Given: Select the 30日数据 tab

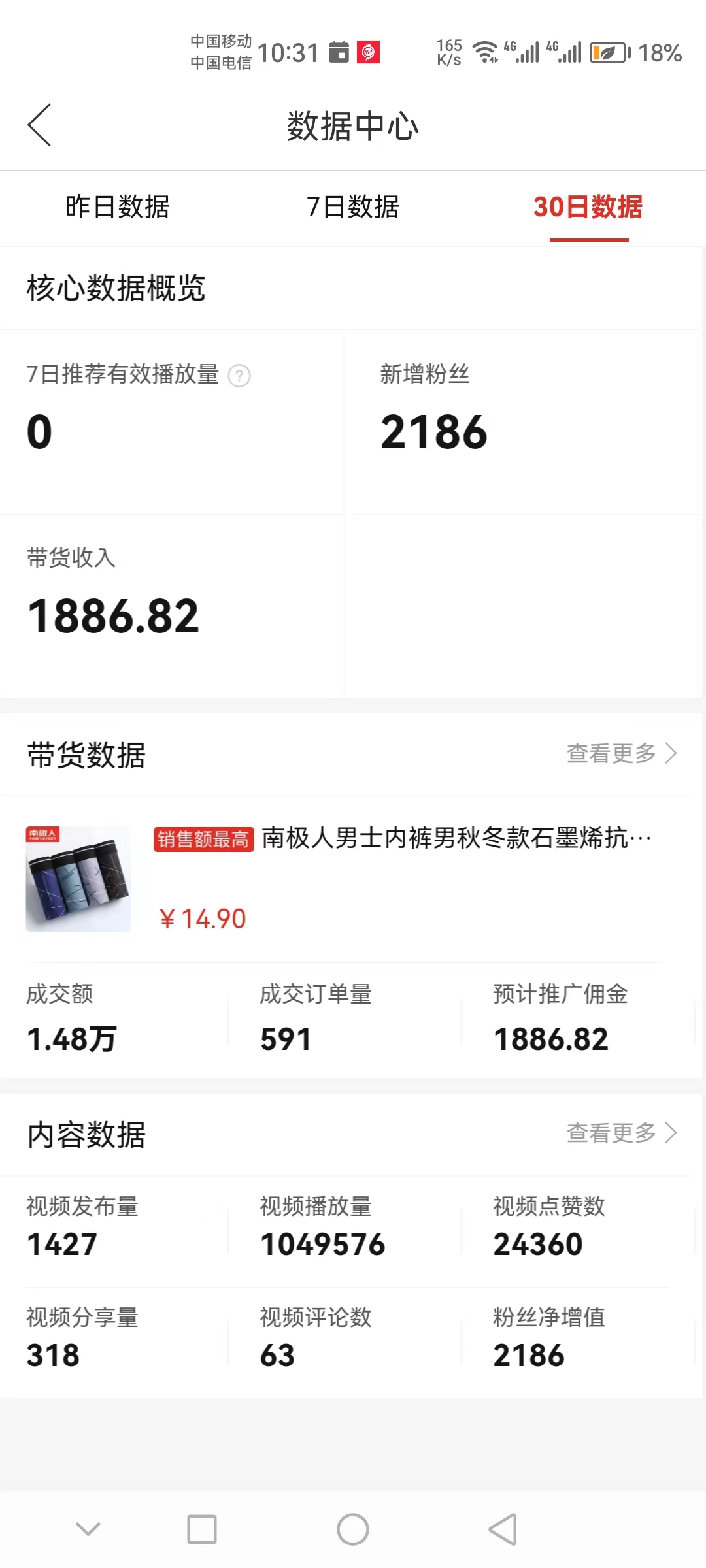Looking at the screenshot, I should [x=588, y=207].
